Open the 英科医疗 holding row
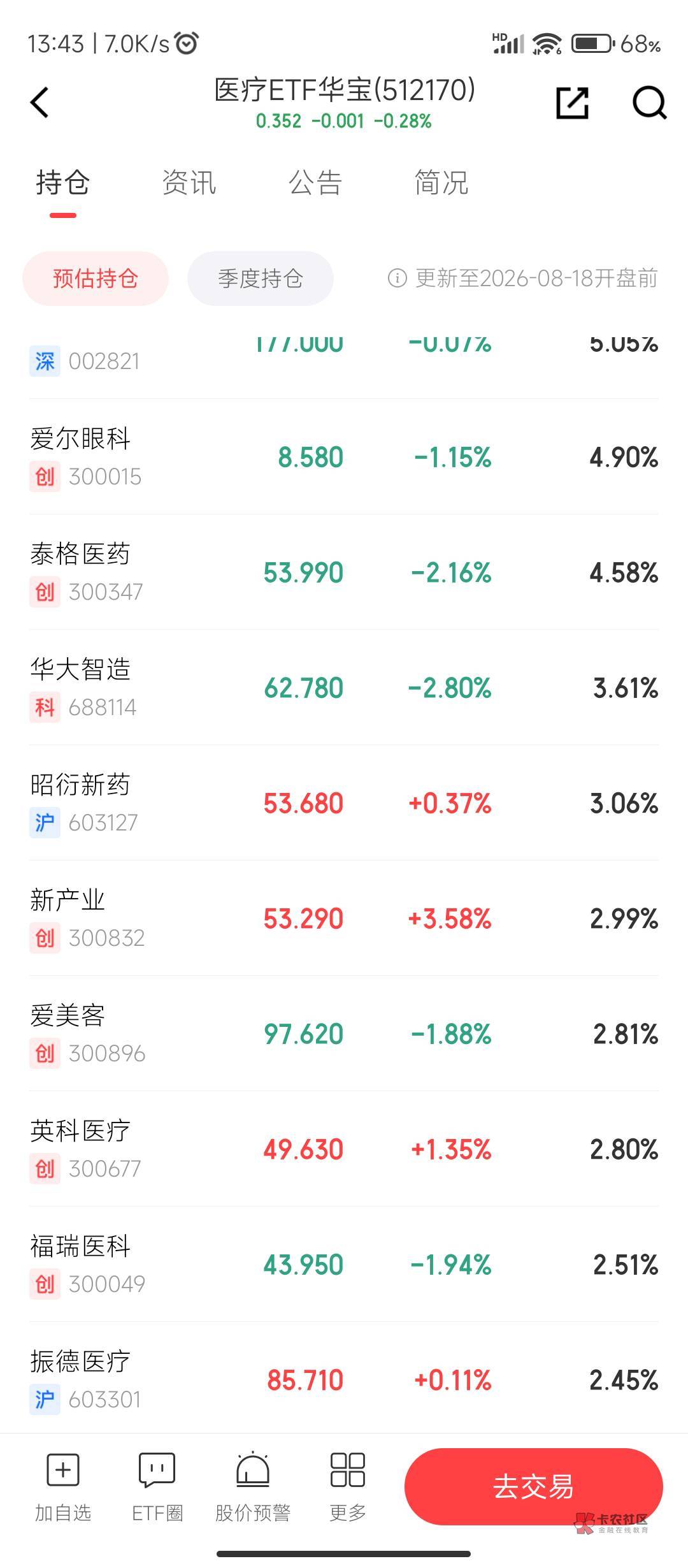This screenshot has width=688, height=1568. click(x=344, y=1149)
